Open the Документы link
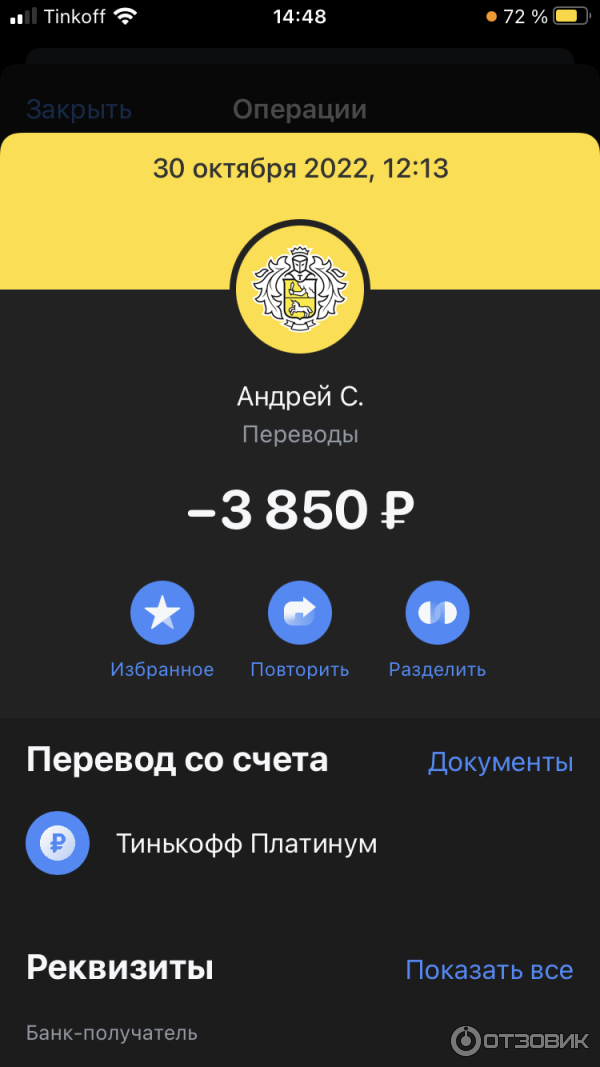The height and width of the screenshot is (1067, 600). [500, 762]
